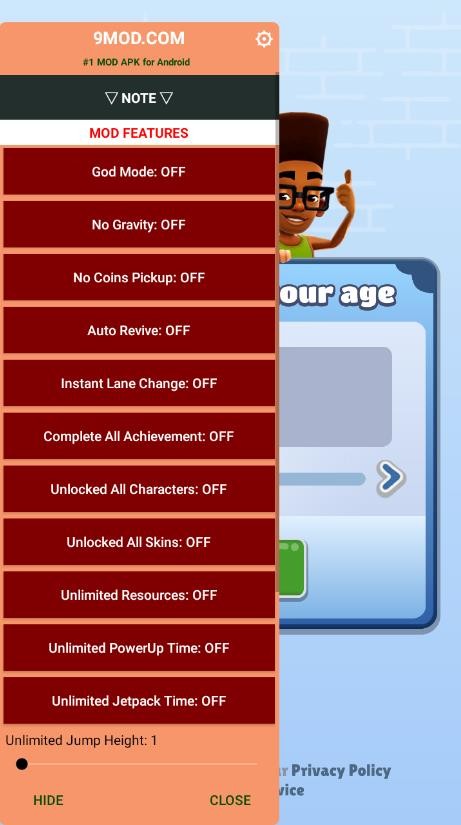
Task: Close the mod menu
Action: point(230,800)
